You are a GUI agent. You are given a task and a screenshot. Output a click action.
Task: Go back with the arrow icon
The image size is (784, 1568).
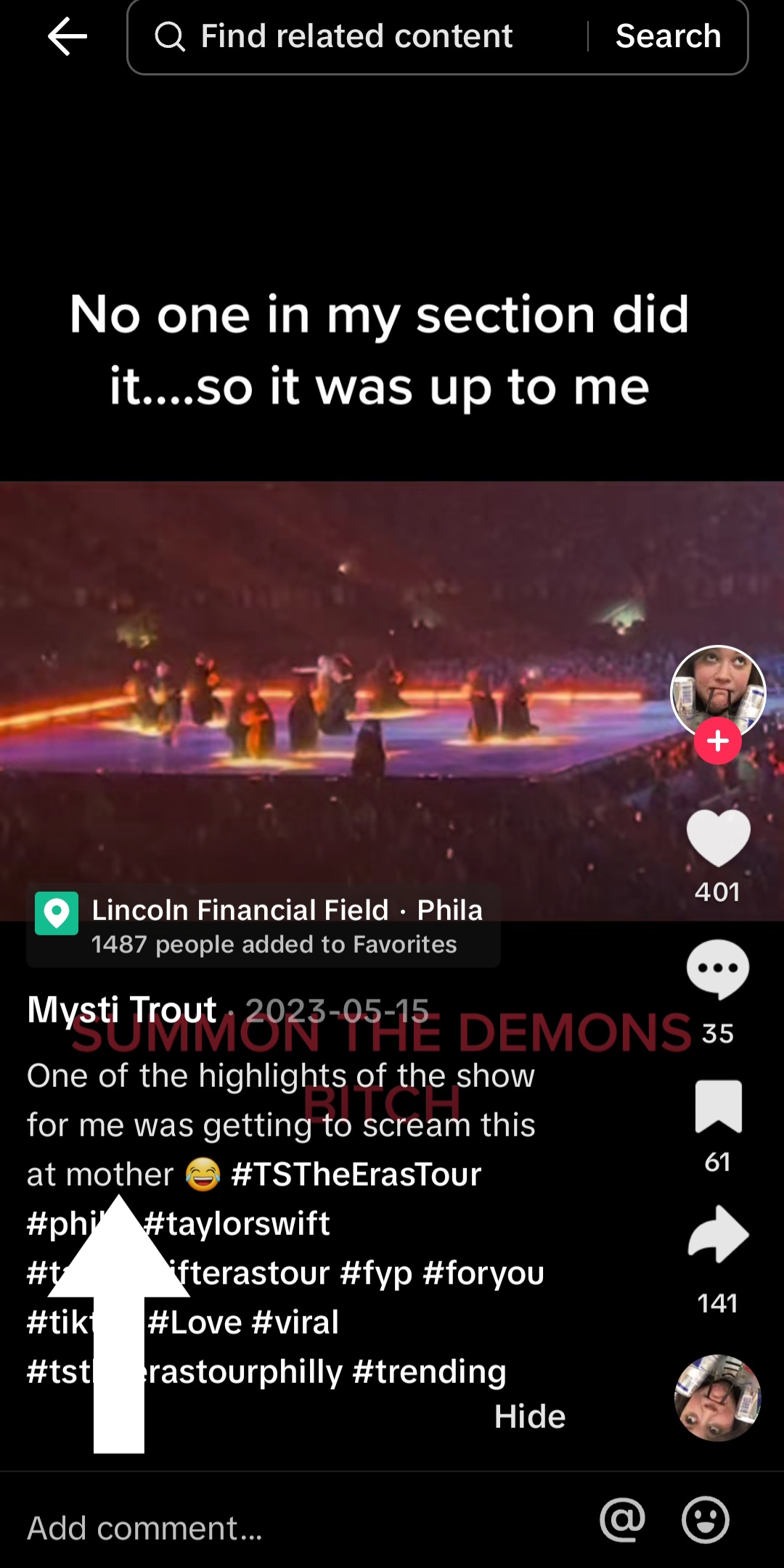68,36
